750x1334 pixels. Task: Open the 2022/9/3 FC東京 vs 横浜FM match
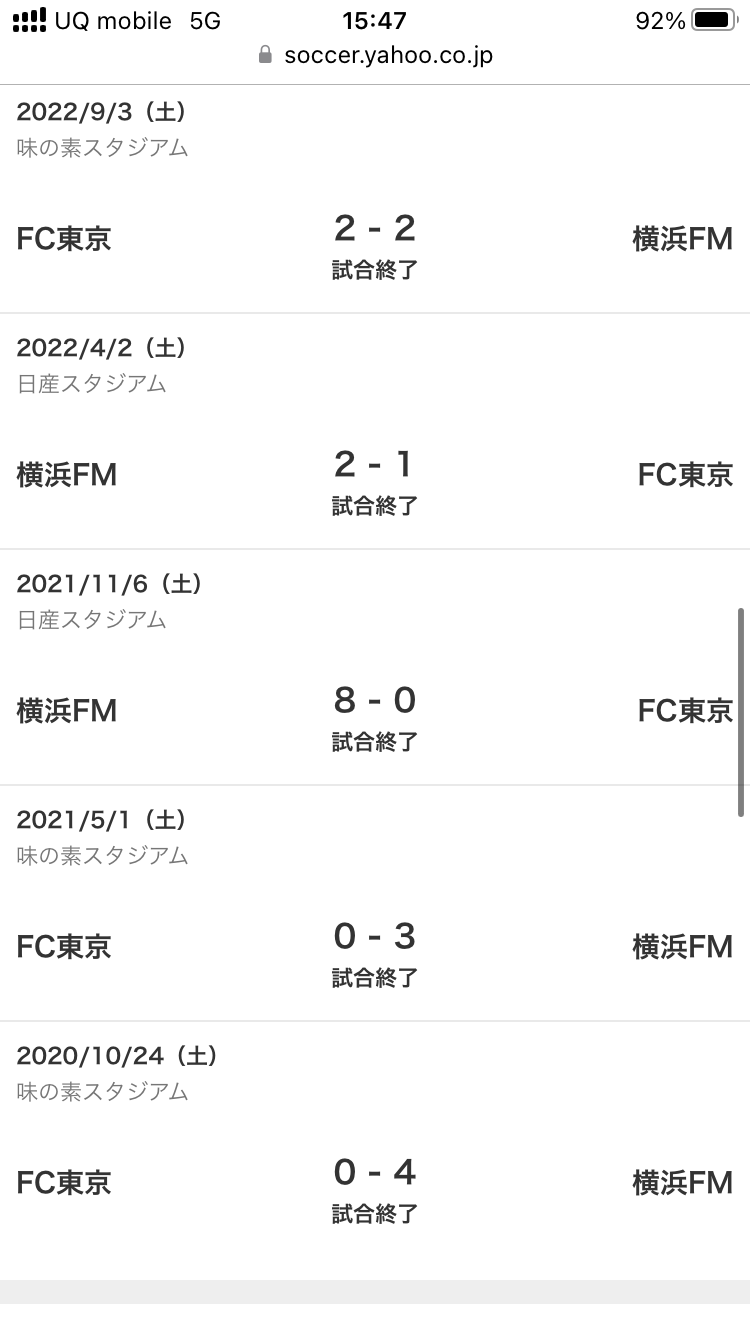(x=375, y=238)
